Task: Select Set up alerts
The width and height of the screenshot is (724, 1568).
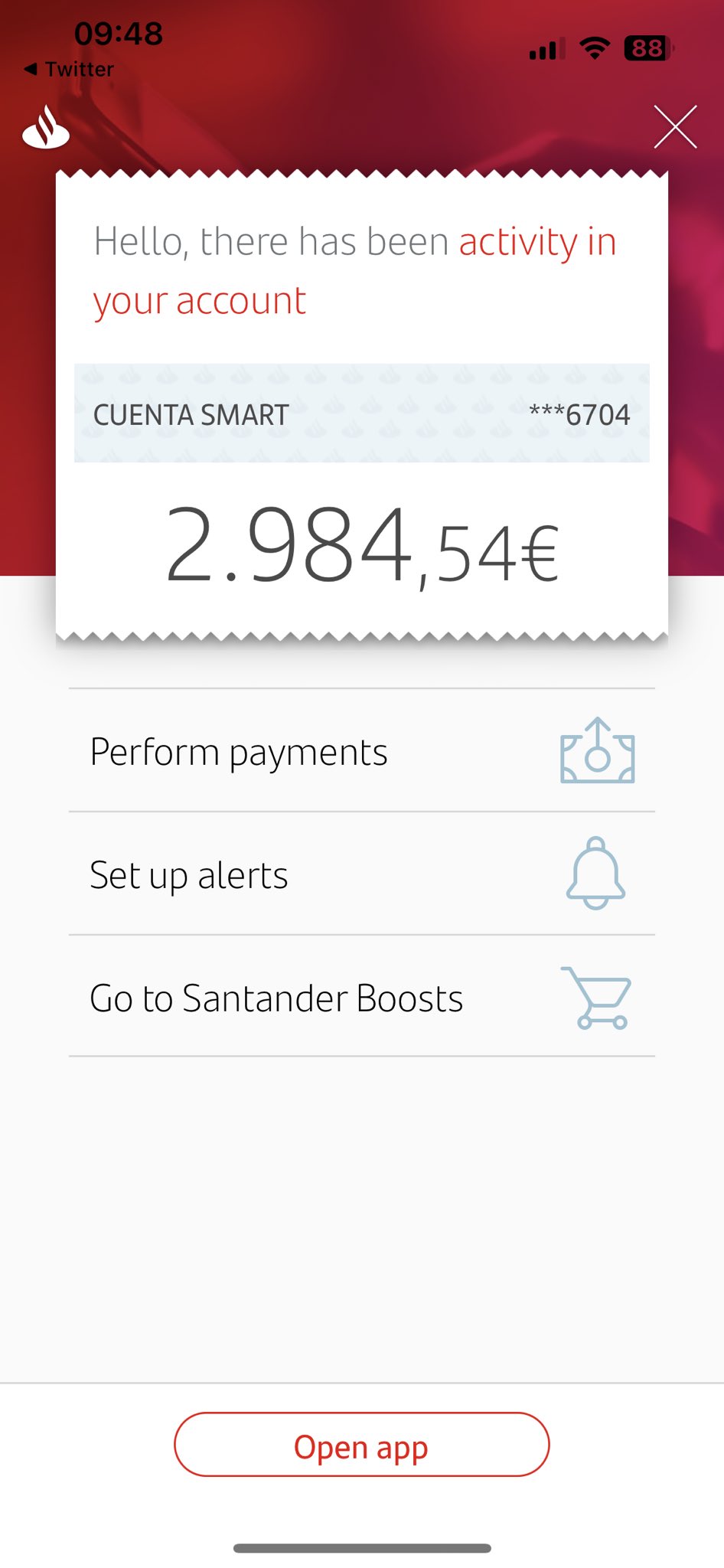Action: [x=361, y=874]
